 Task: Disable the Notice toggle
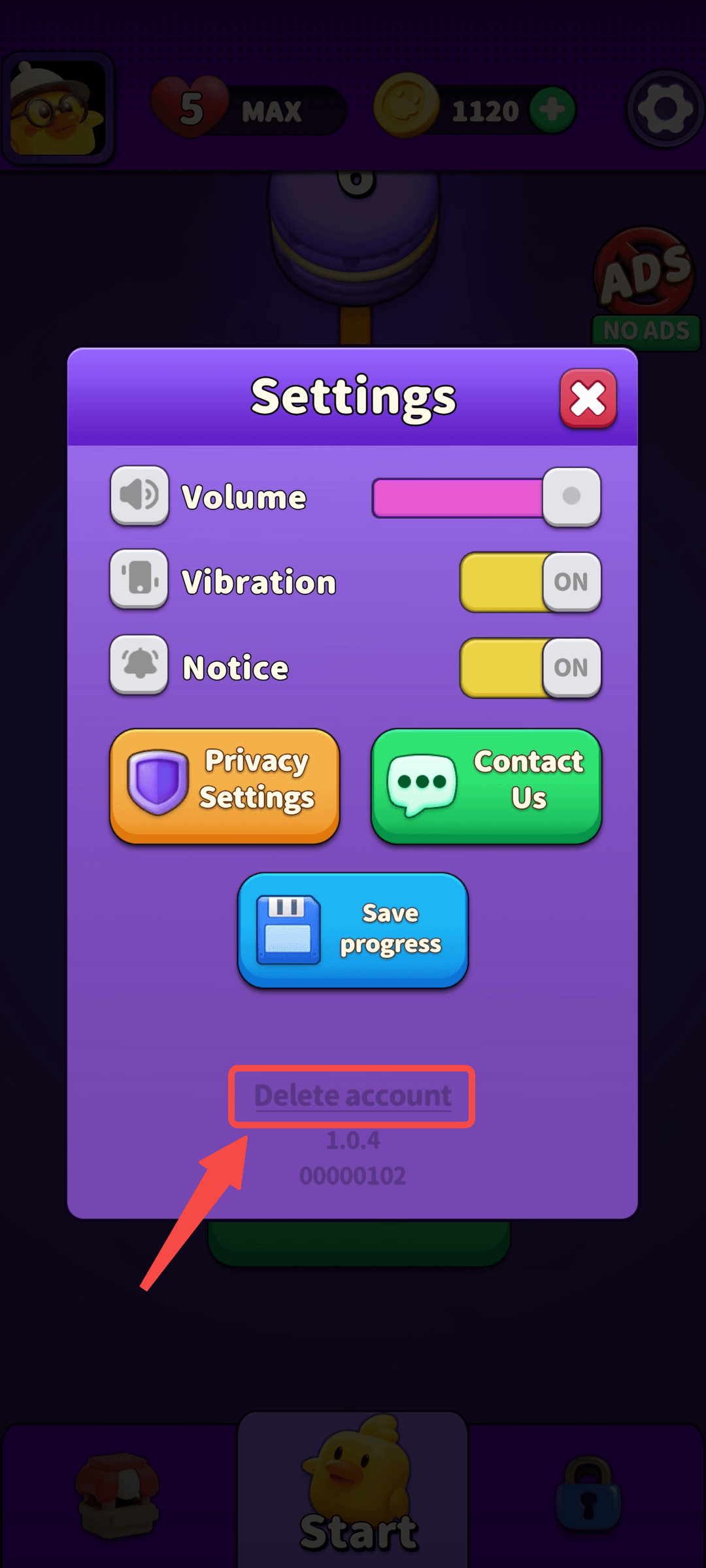(x=530, y=668)
